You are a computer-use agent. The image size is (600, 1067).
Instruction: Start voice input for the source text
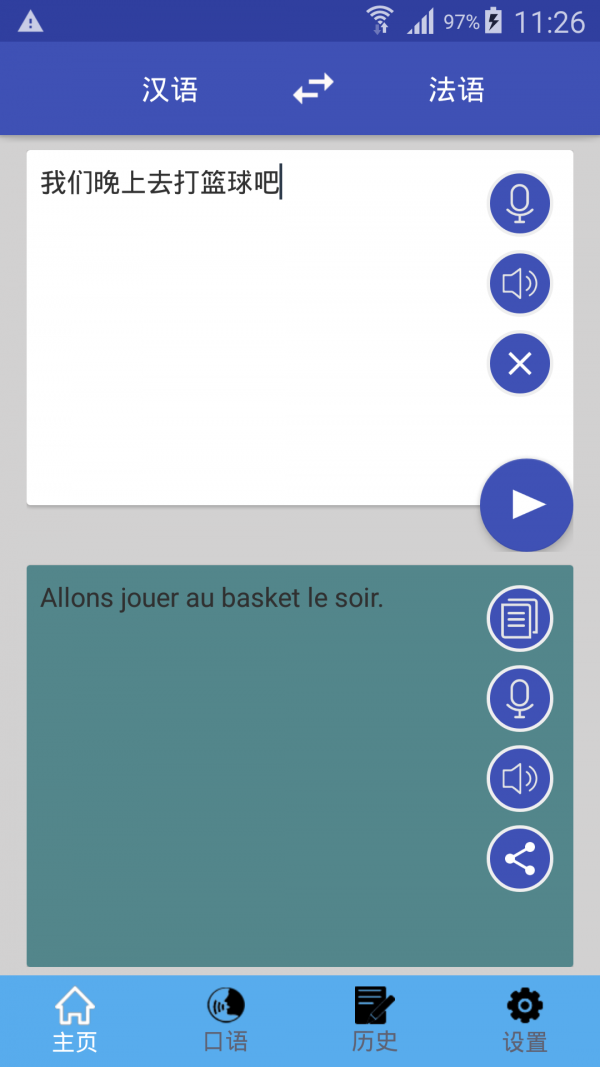(x=519, y=203)
